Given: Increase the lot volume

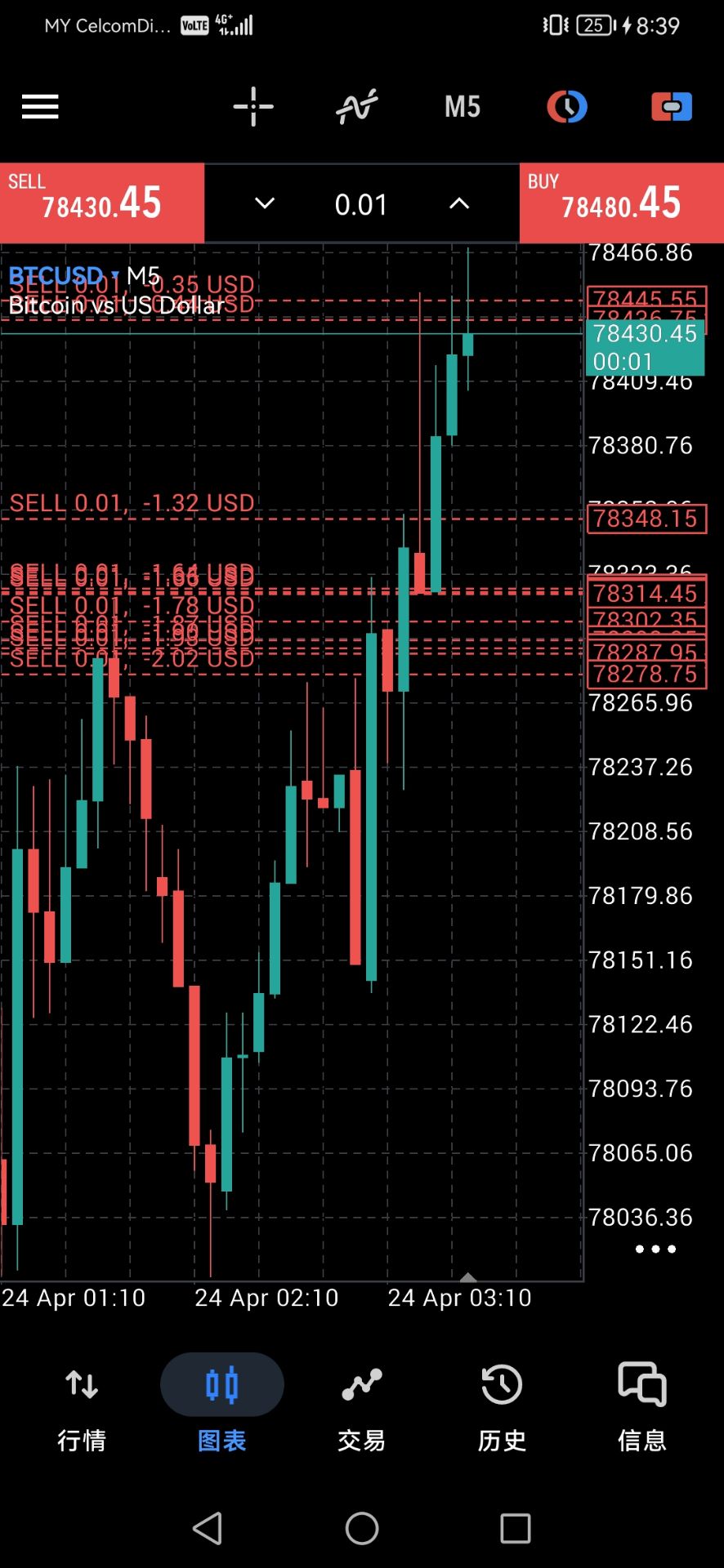Looking at the screenshot, I should (459, 203).
